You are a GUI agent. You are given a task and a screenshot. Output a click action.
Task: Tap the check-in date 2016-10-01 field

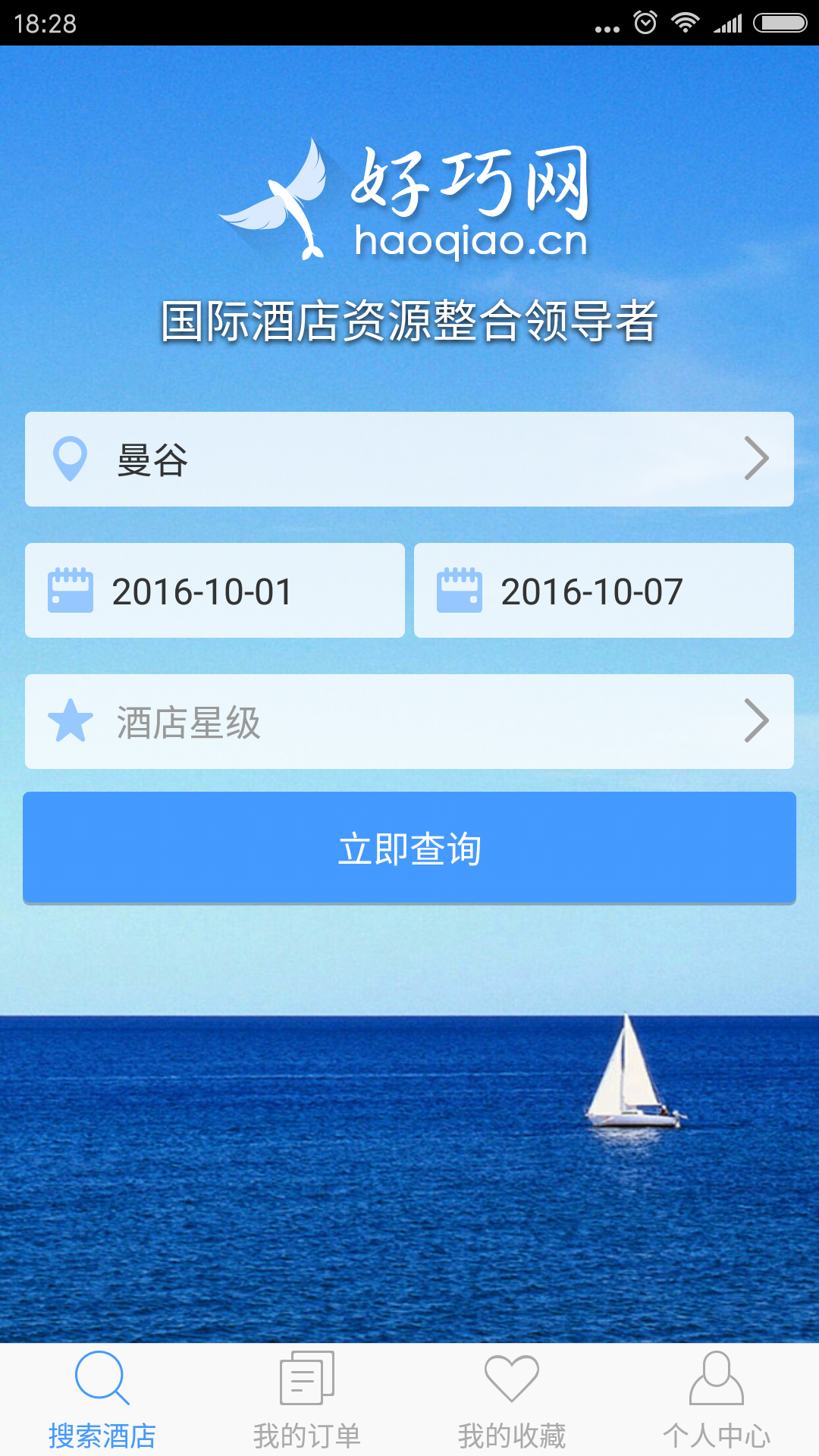click(x=215, y=590)
